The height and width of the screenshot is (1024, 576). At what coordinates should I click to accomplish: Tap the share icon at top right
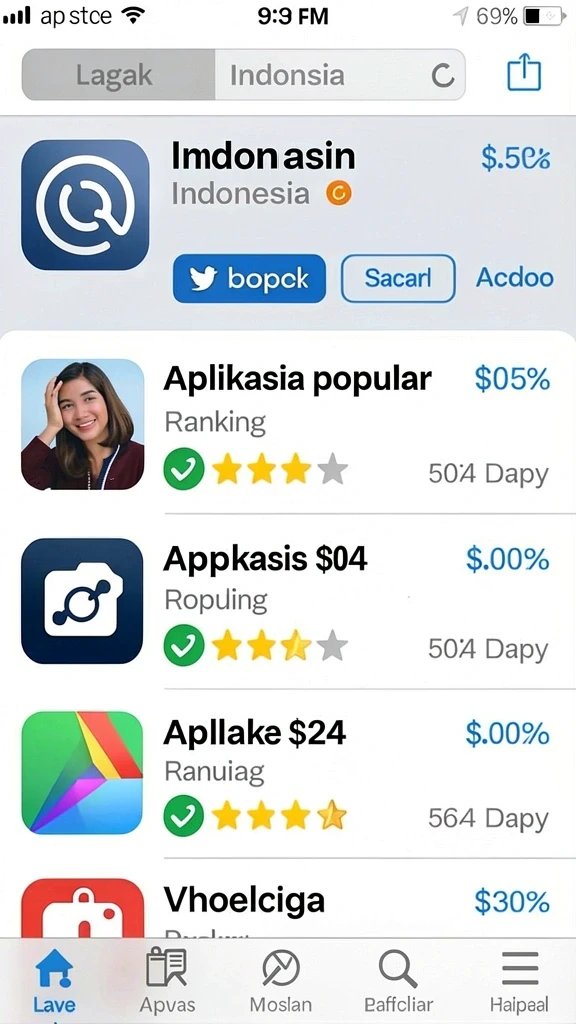524,72
